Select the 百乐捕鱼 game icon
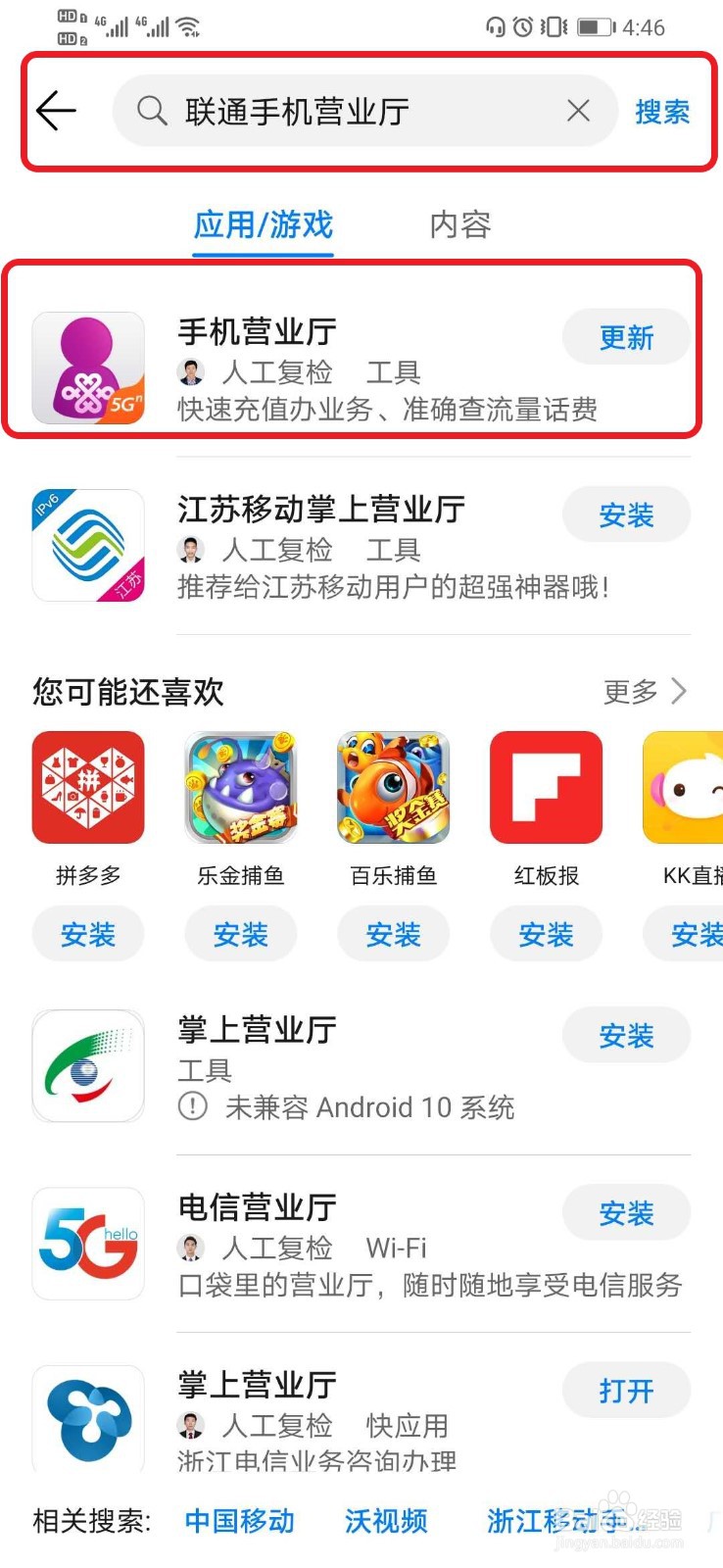This screenshot has height=1568, width=723. pos(393,787)
